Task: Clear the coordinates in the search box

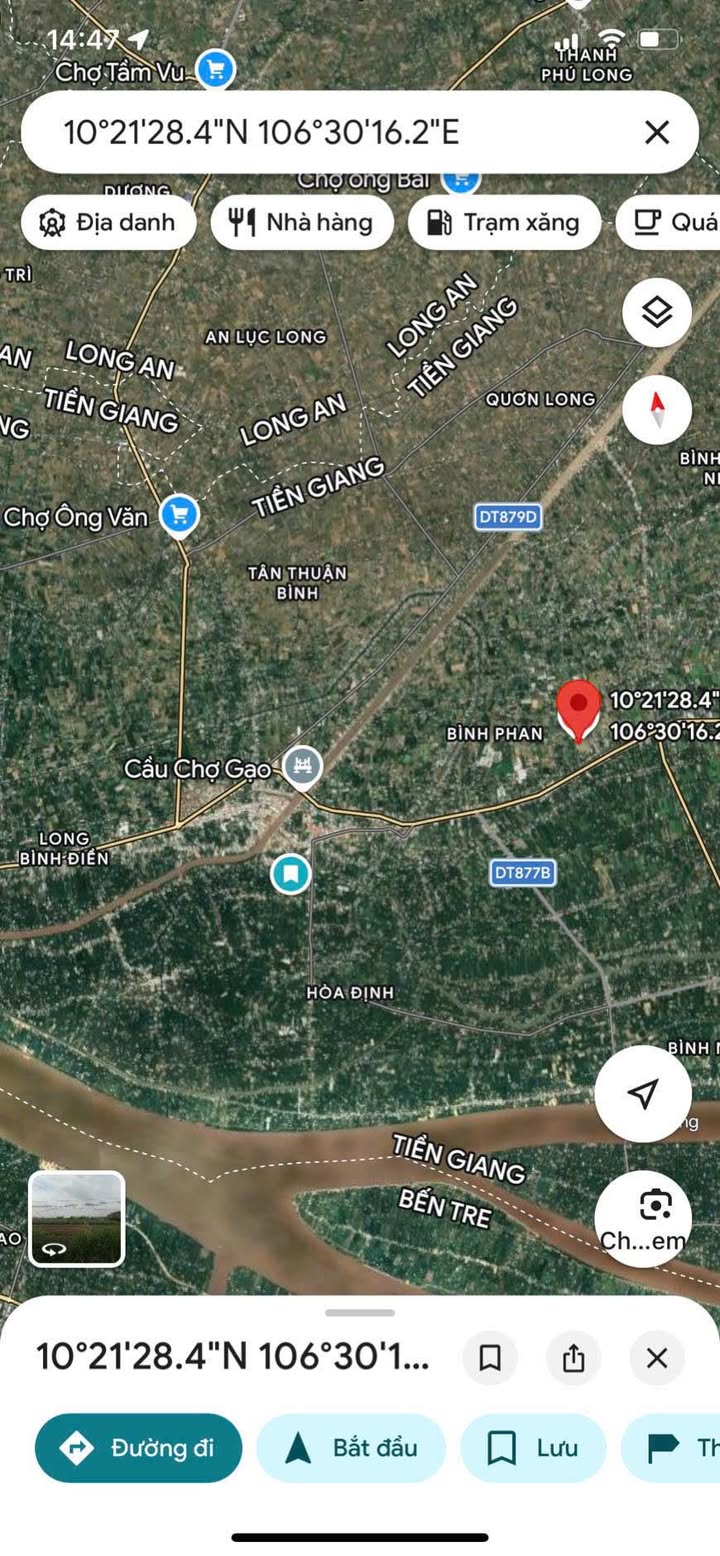Action: pos(657,132)
